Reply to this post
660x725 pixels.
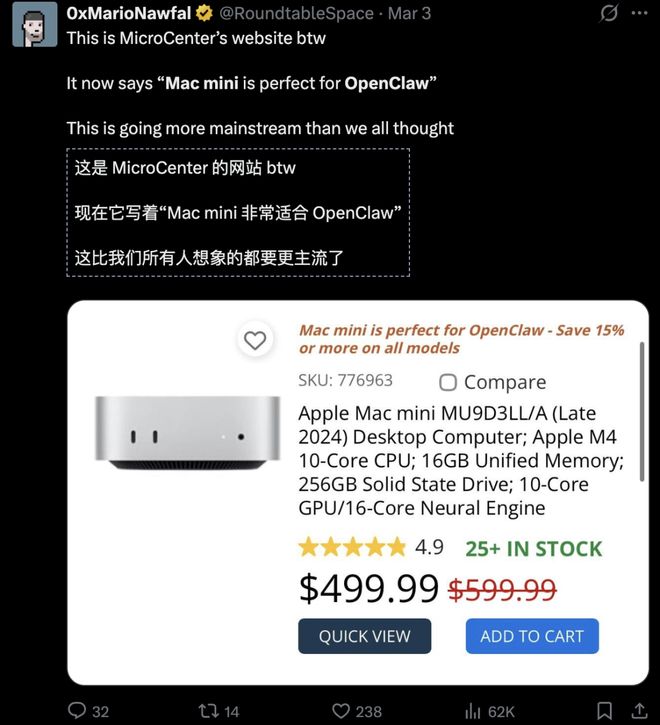78,711
